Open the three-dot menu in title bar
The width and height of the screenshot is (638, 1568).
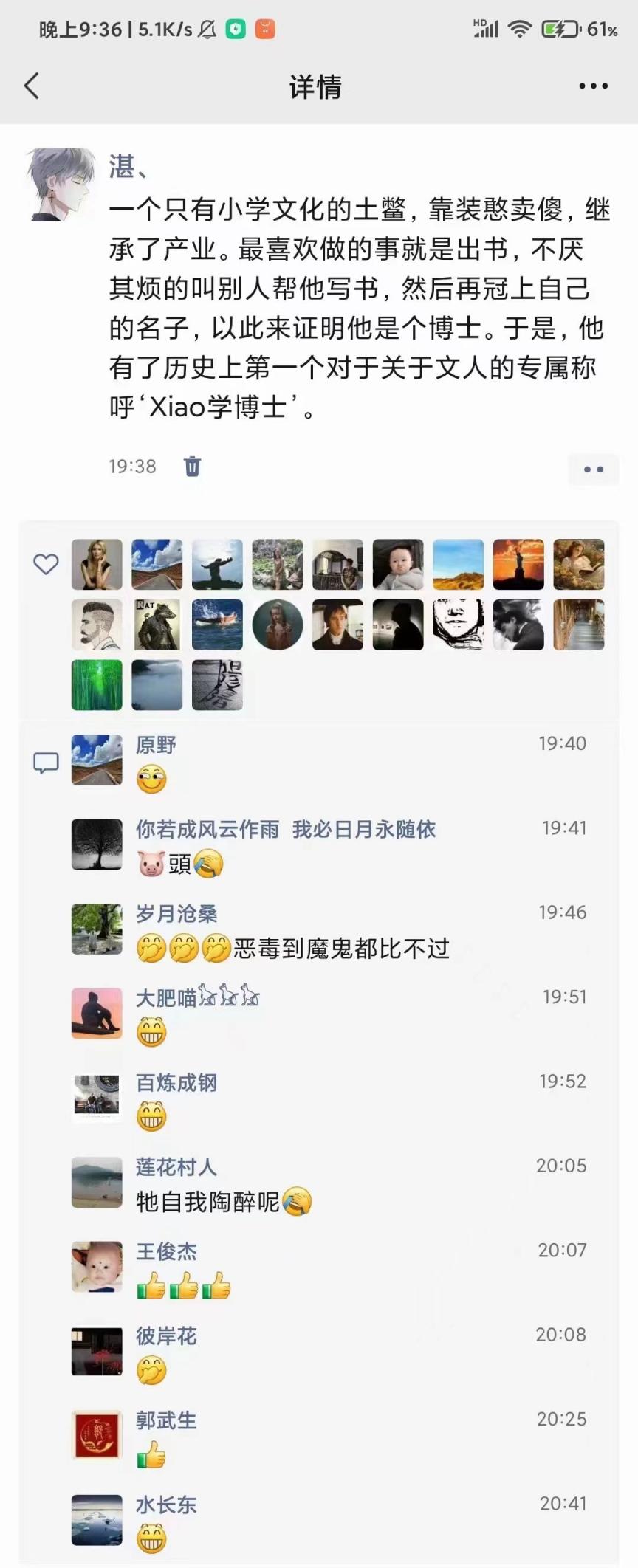coord(593,86)
